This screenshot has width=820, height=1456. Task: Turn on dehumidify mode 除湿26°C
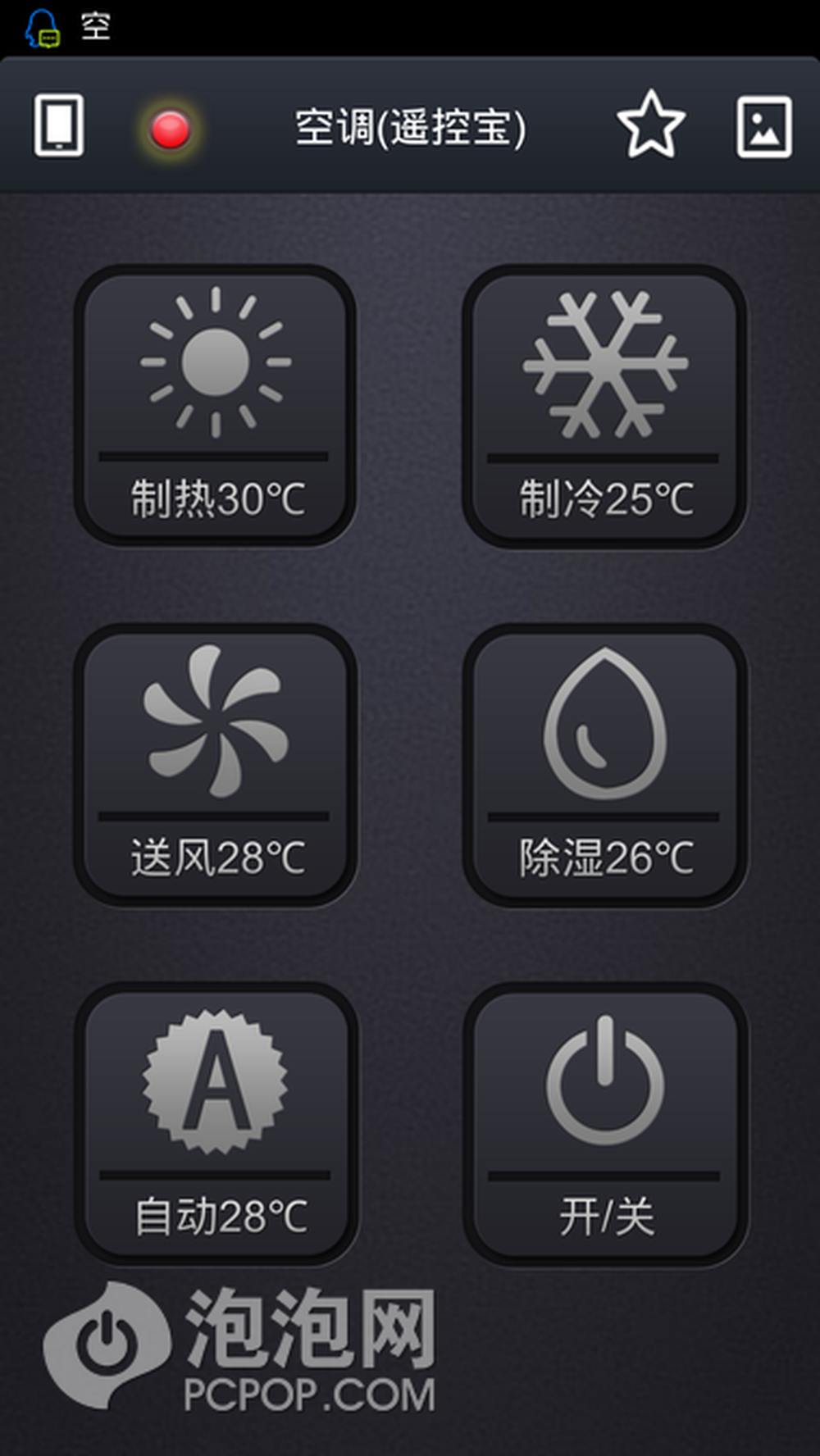point(604,764)
